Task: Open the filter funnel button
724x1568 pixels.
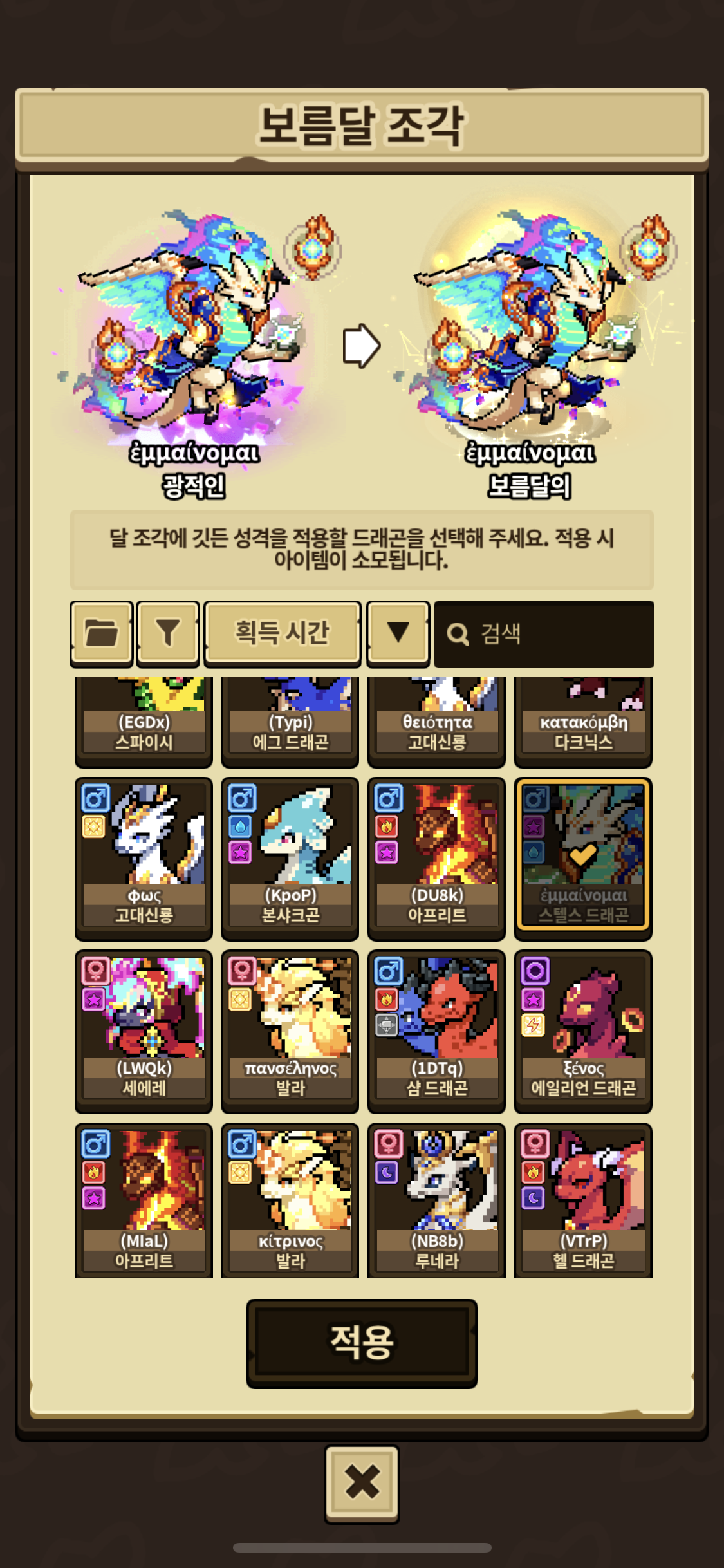Action: point(168,633)
